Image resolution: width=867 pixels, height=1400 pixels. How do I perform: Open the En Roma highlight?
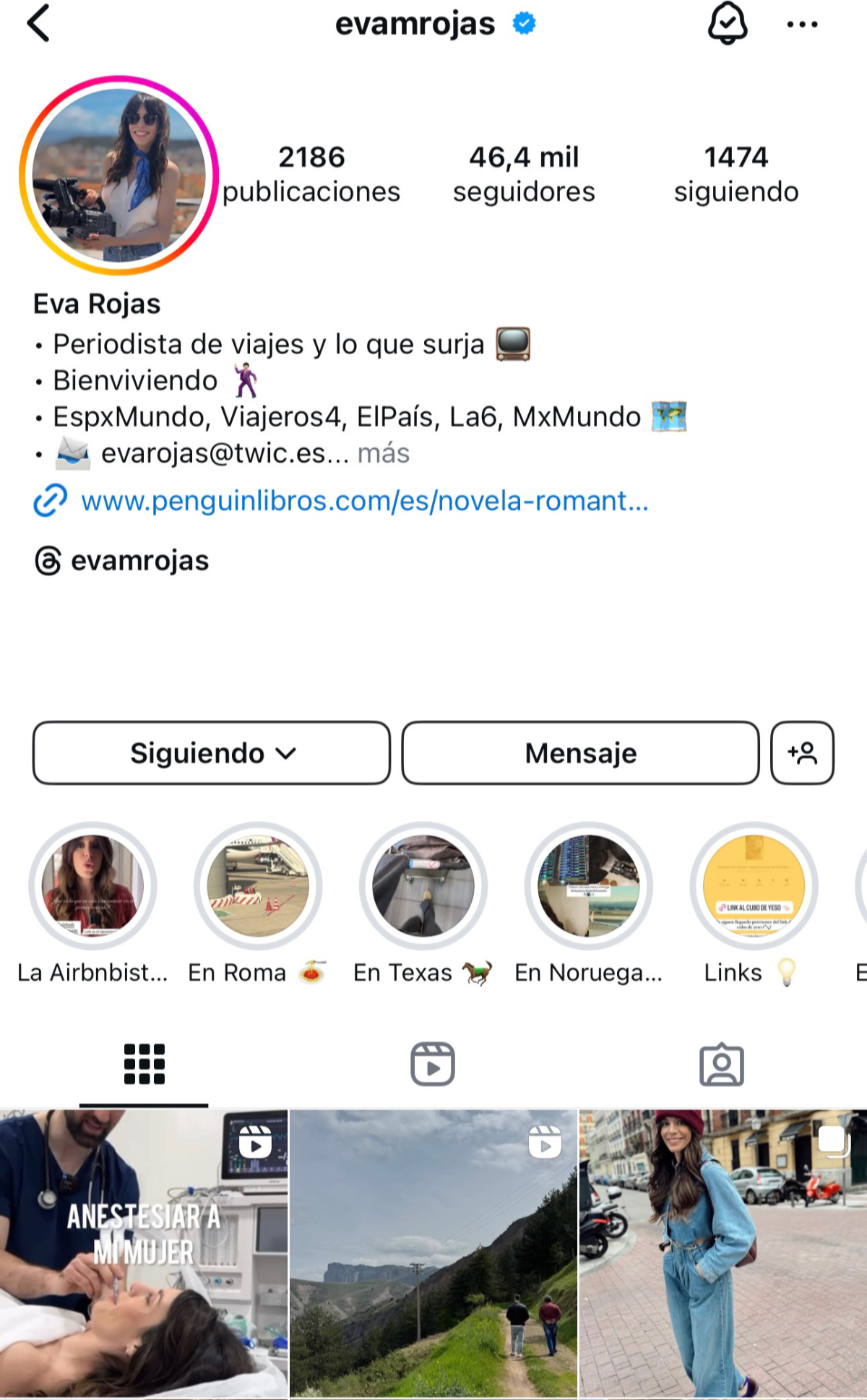click(258, 886)
